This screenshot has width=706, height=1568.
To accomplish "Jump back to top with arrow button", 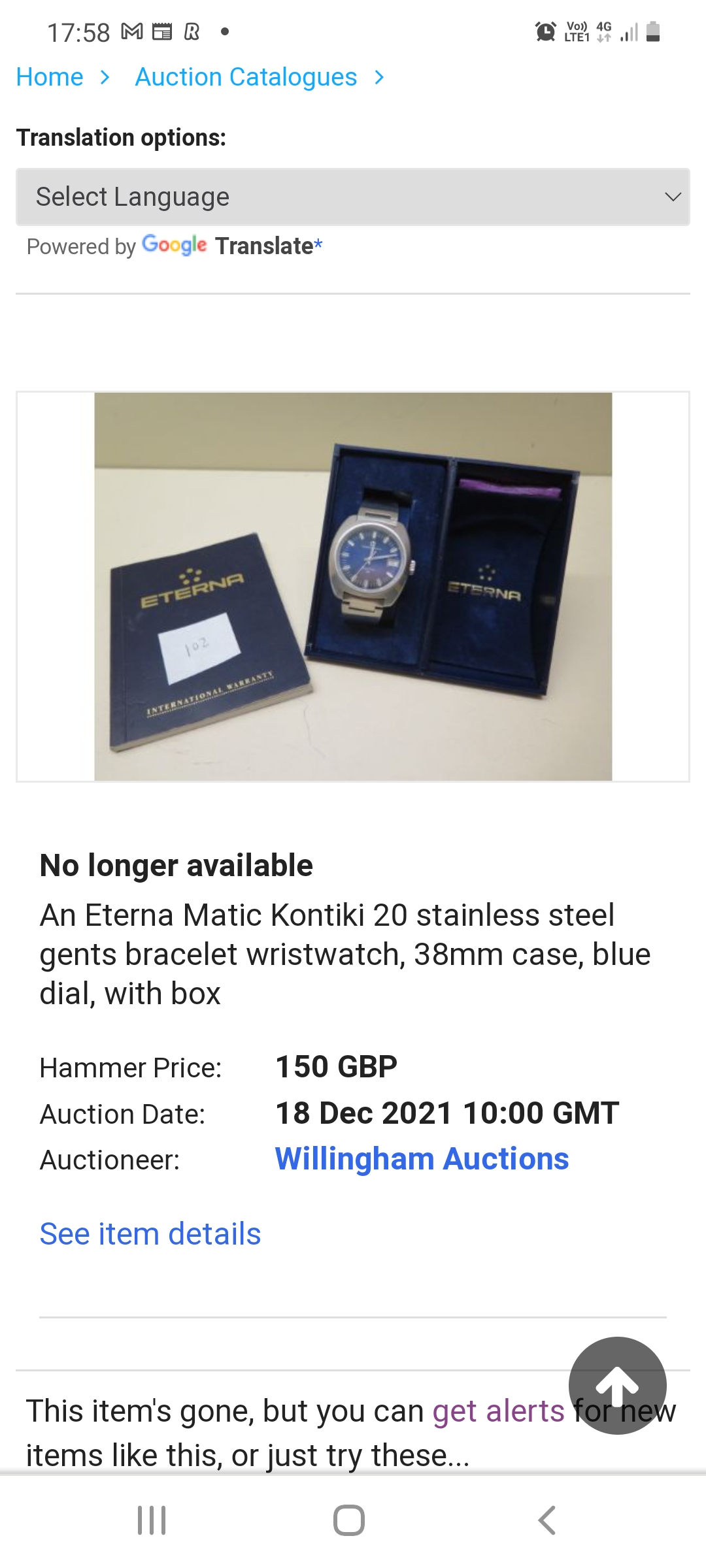I will 617,1385.
